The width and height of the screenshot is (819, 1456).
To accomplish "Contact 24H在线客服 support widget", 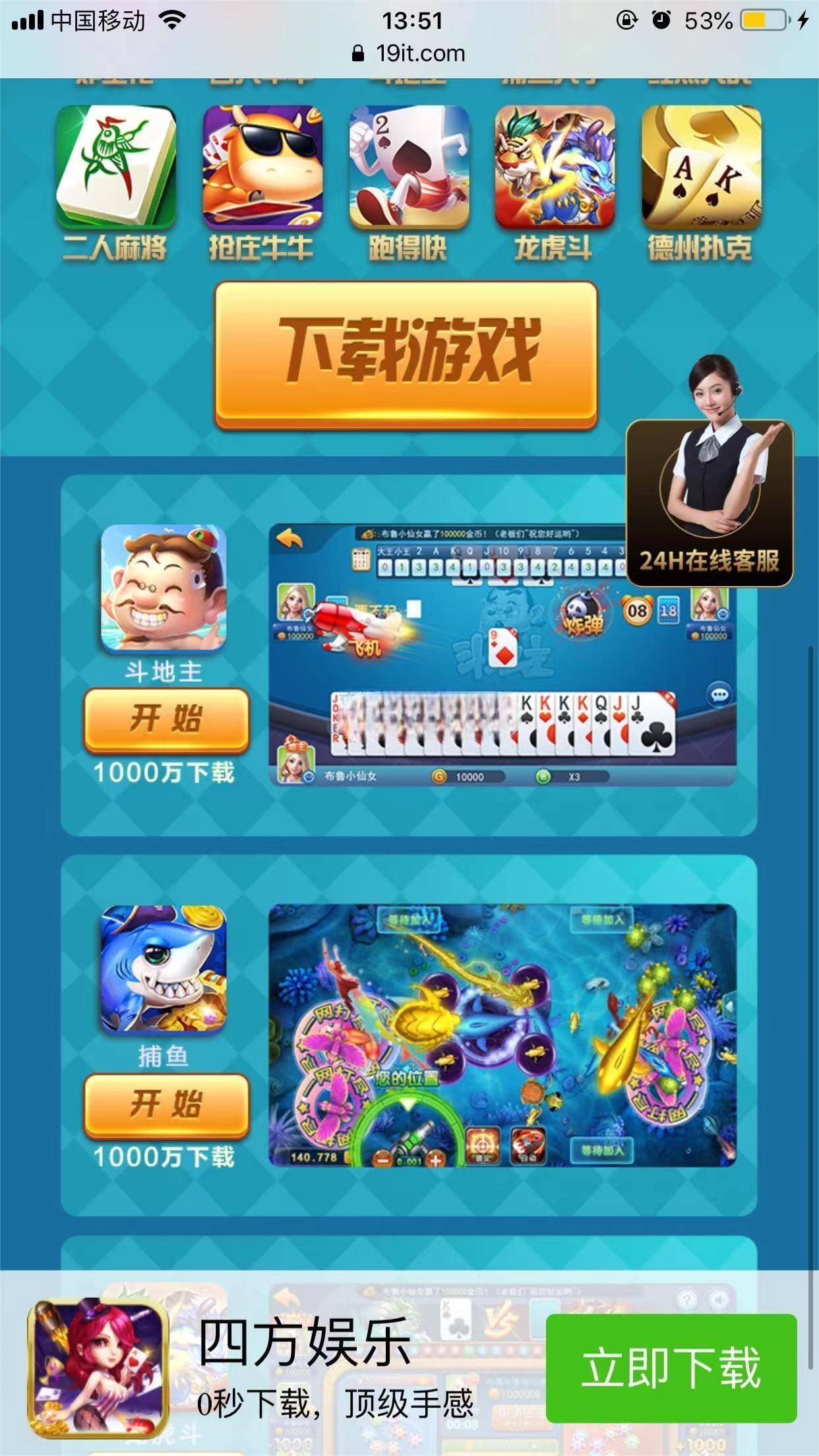I will (710, 471).
